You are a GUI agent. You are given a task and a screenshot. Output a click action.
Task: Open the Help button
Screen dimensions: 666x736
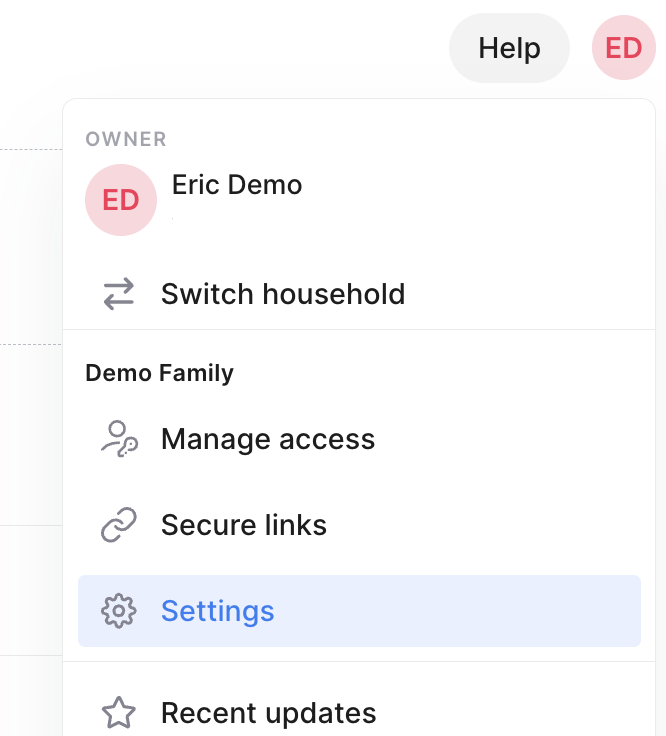(x=509, y=48)
